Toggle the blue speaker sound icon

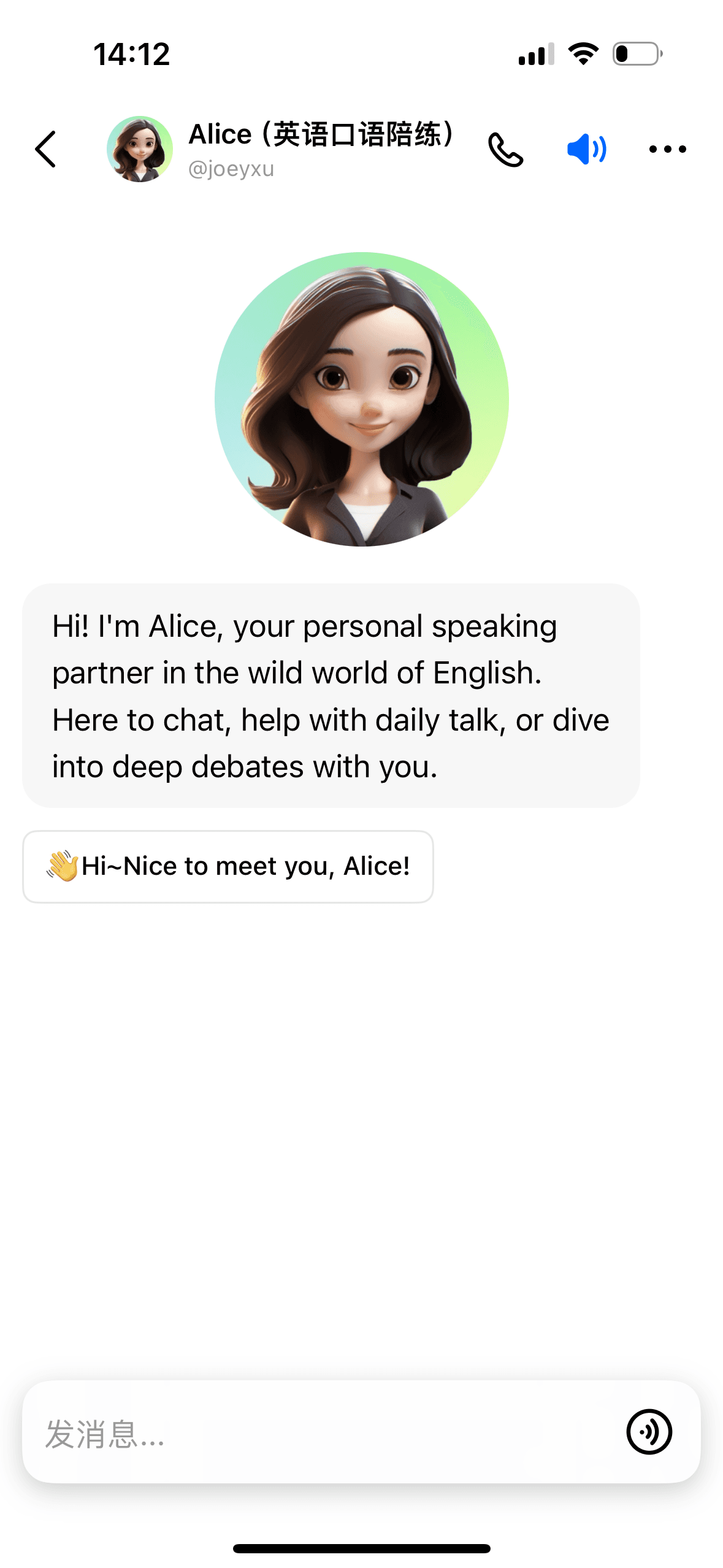[586, 149]
